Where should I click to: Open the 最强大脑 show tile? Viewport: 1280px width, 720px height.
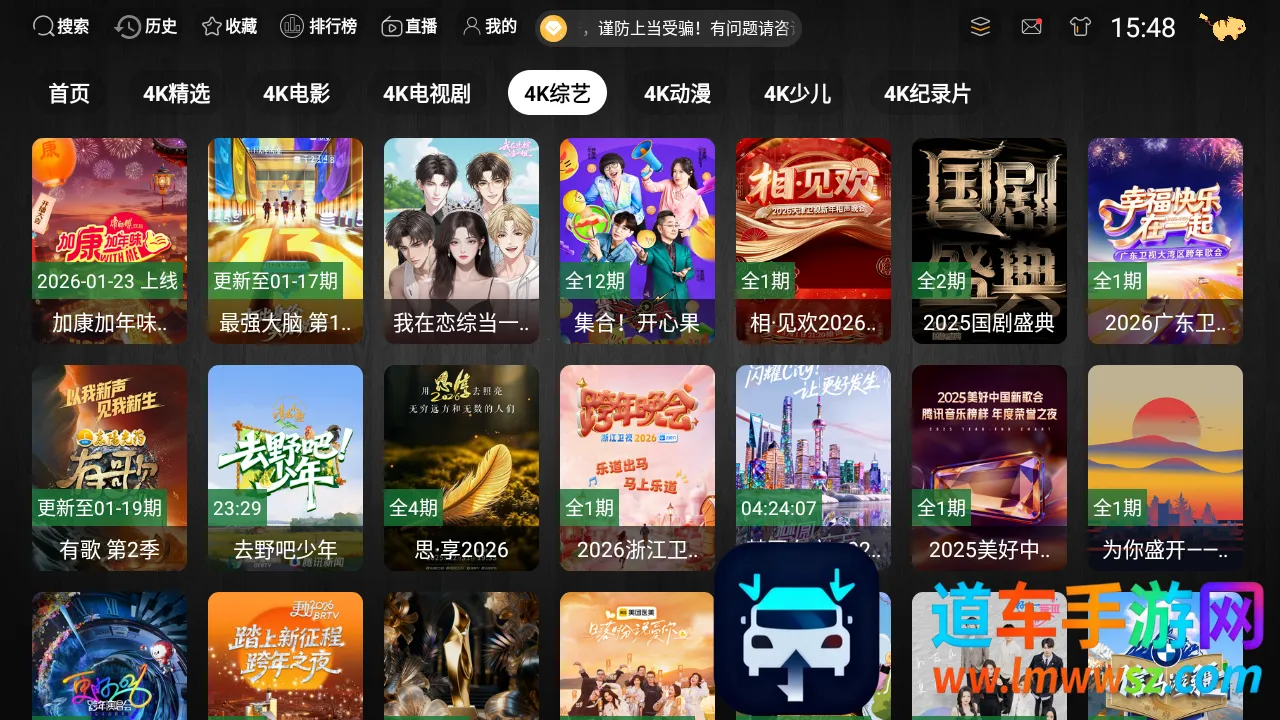tap(285, 240)
